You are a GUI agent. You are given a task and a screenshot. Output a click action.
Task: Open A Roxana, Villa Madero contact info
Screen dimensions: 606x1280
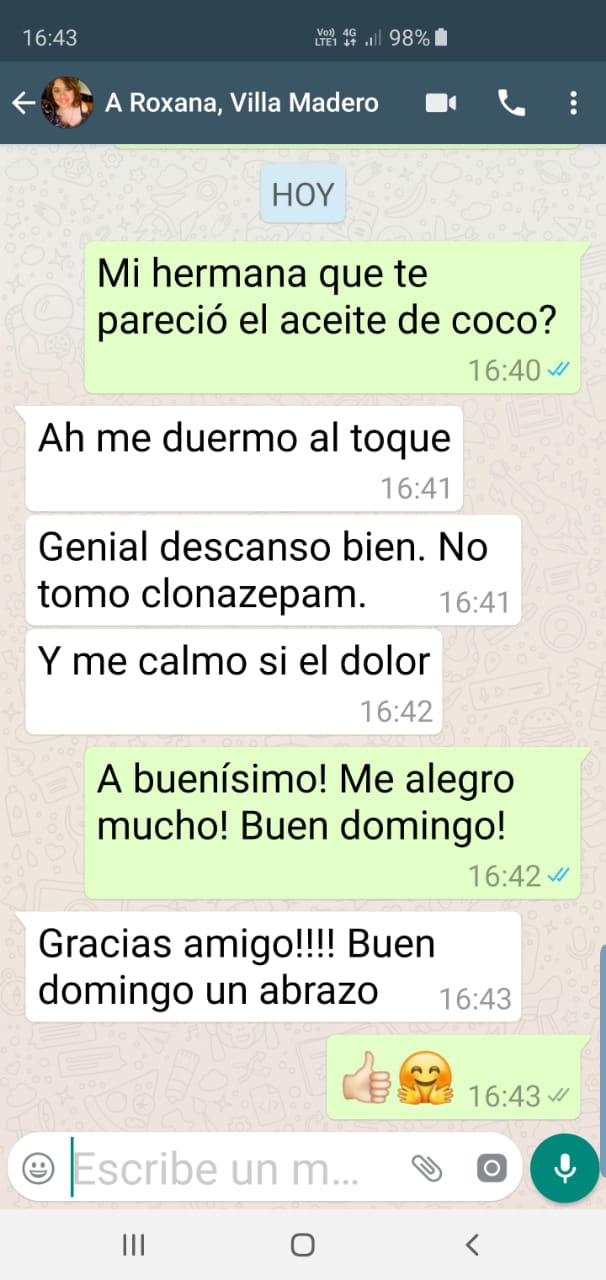240,103
